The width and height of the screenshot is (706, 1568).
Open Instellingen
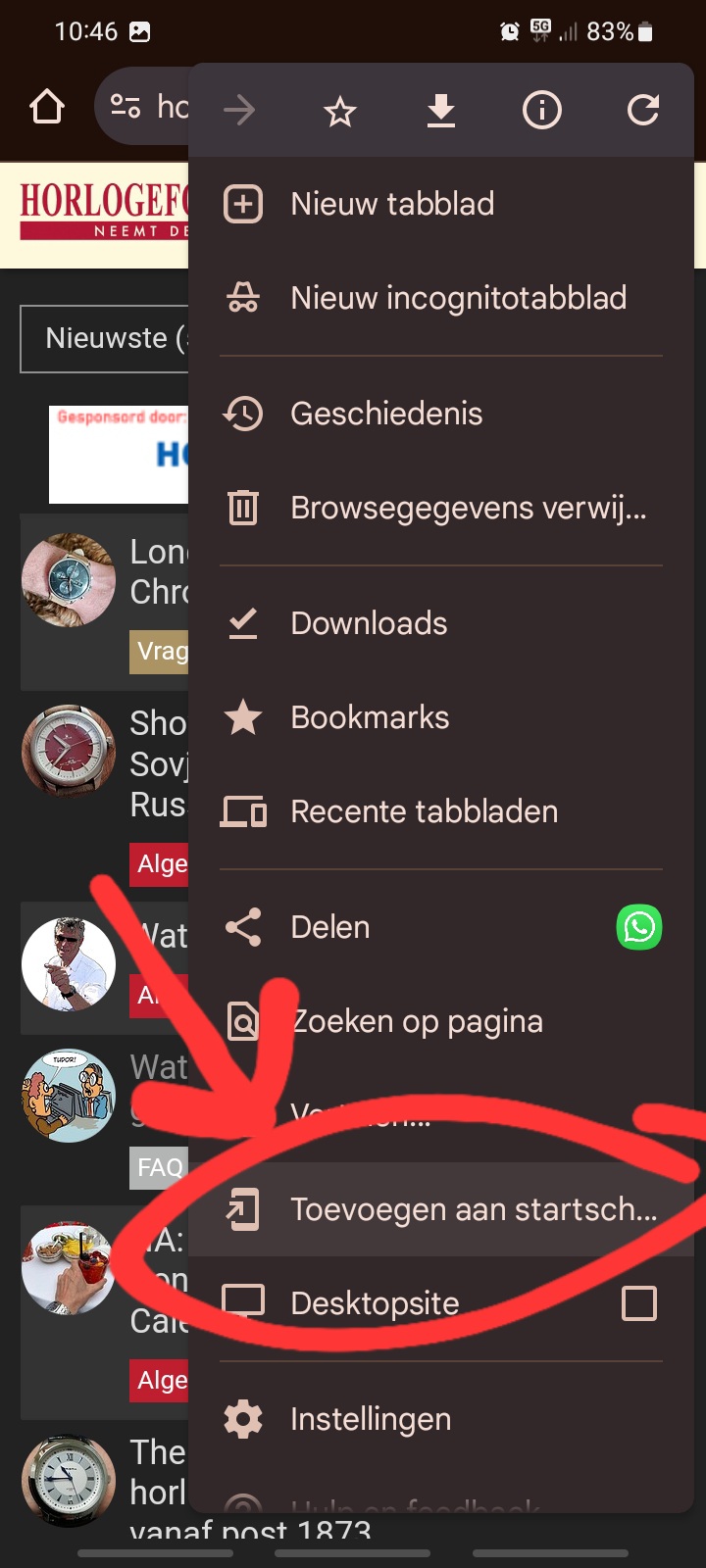[x=441, y=1419]
